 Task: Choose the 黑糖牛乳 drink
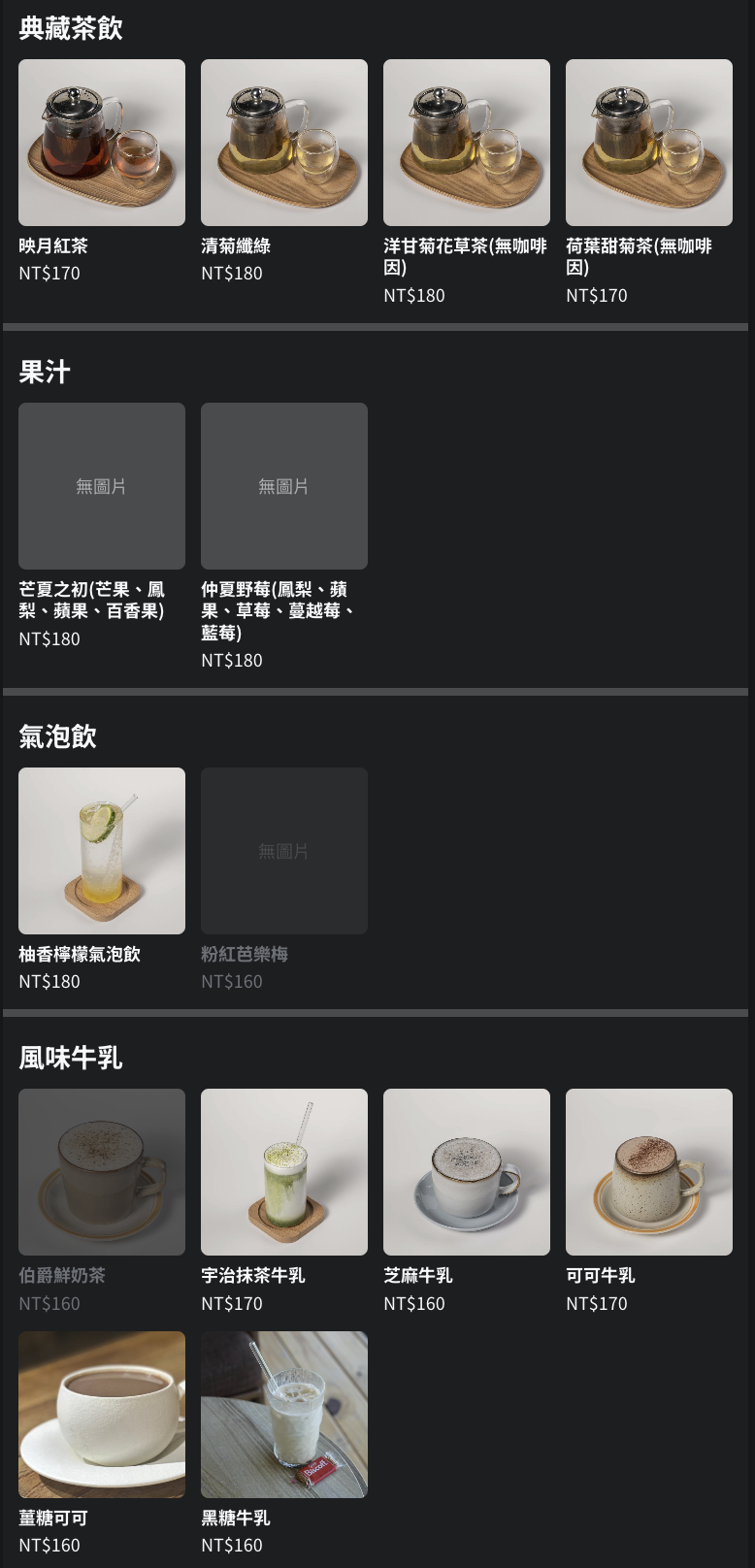(284, 1416)
